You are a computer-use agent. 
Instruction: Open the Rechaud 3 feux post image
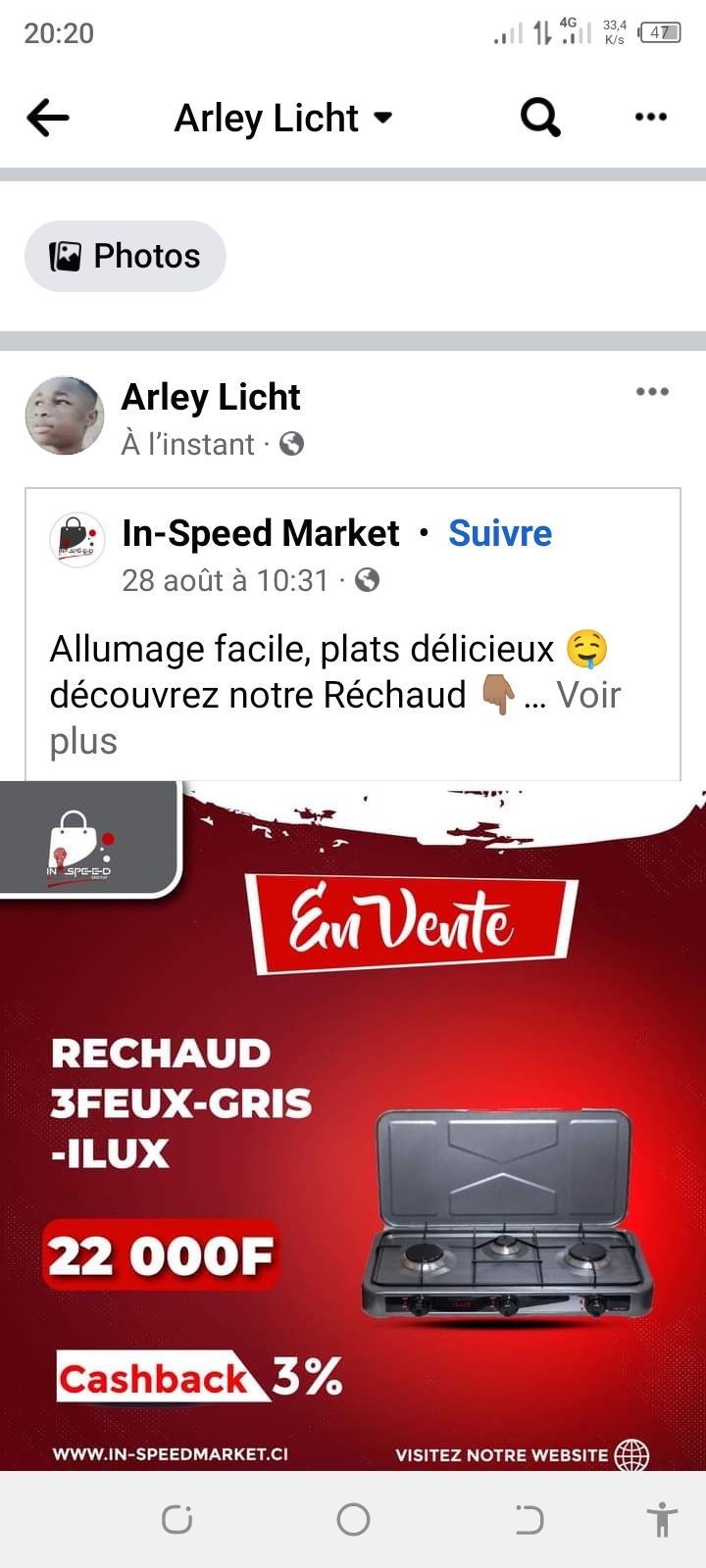[353, 1127]
